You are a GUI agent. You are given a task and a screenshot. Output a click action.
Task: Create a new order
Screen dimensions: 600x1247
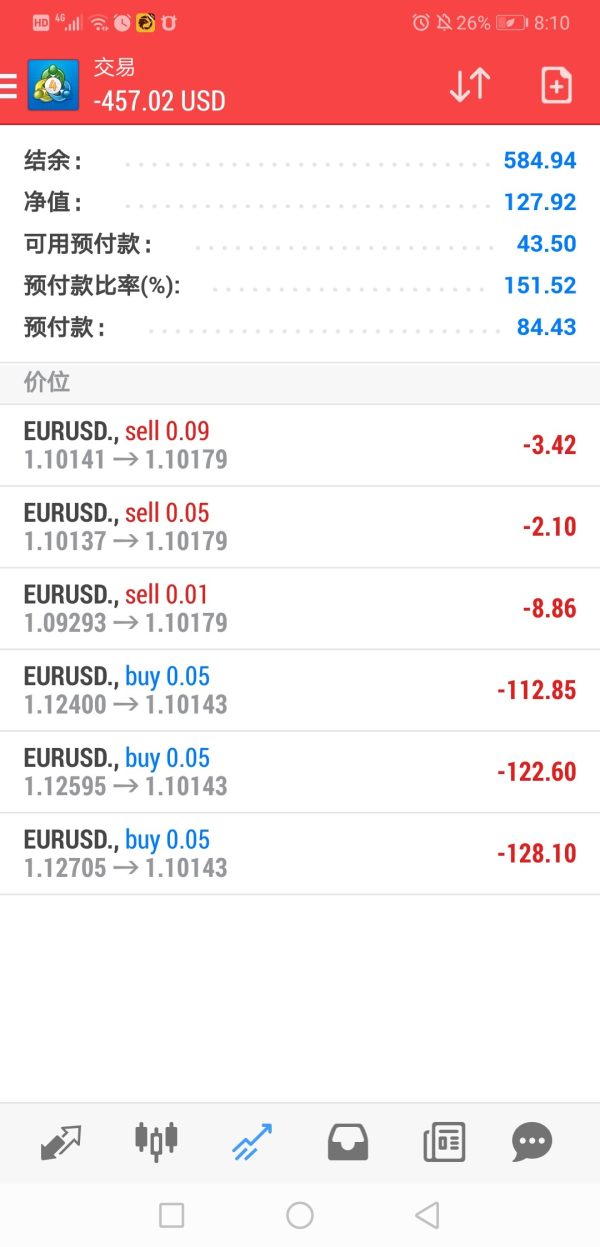click(556, 86)
